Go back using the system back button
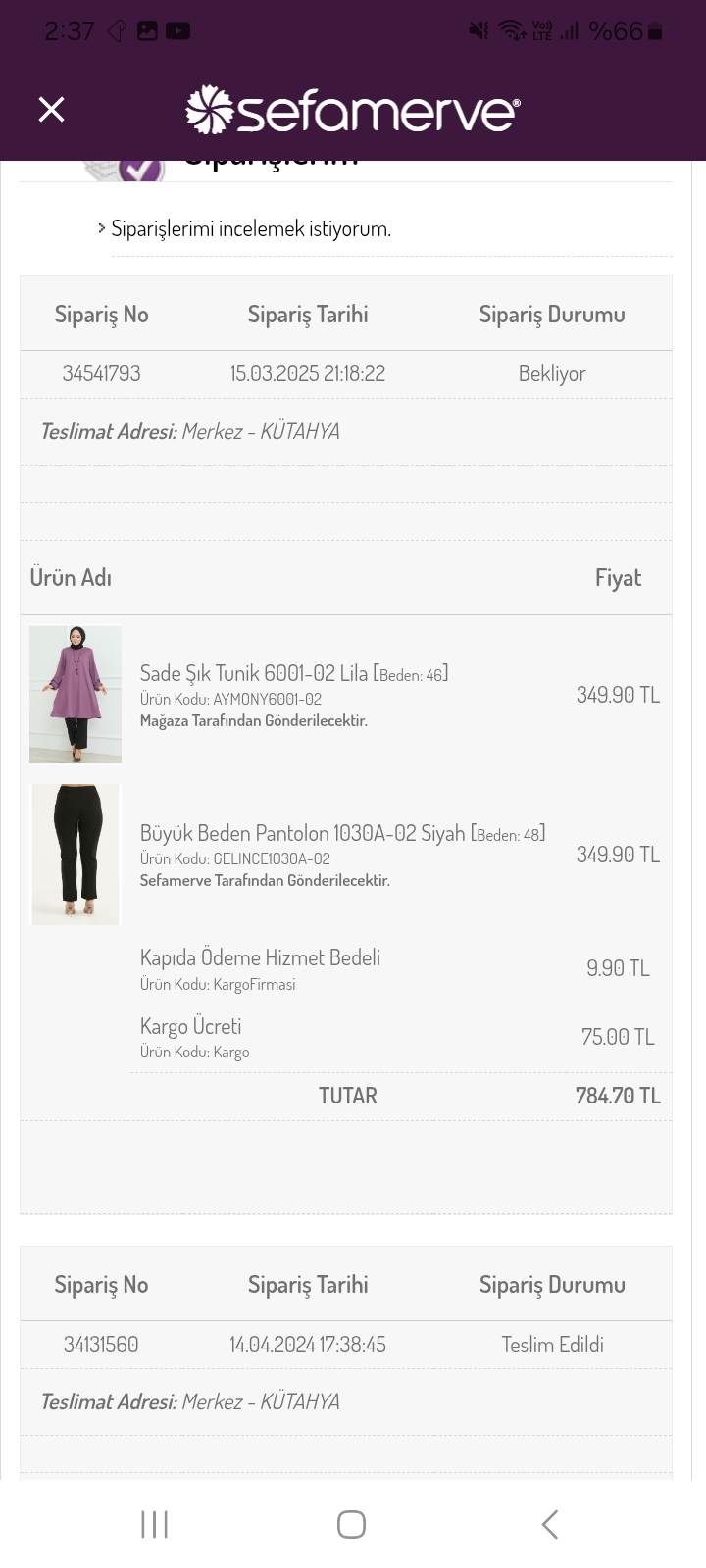The image size is (706, 1568). [550, 1524]
